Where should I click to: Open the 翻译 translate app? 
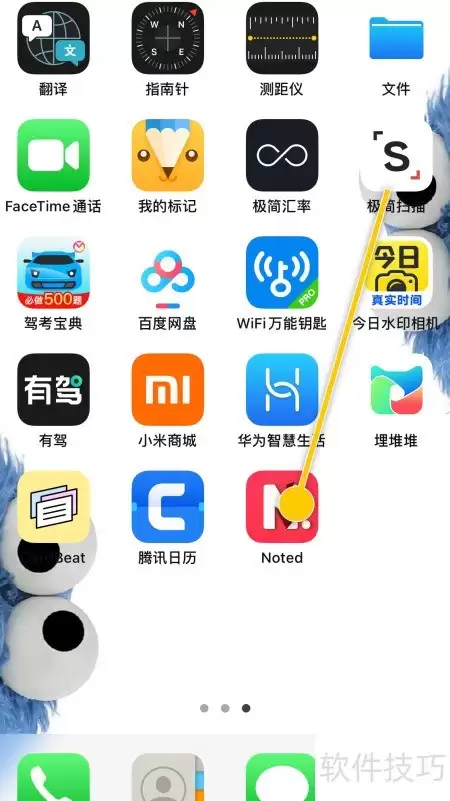[x=53, y=38]
